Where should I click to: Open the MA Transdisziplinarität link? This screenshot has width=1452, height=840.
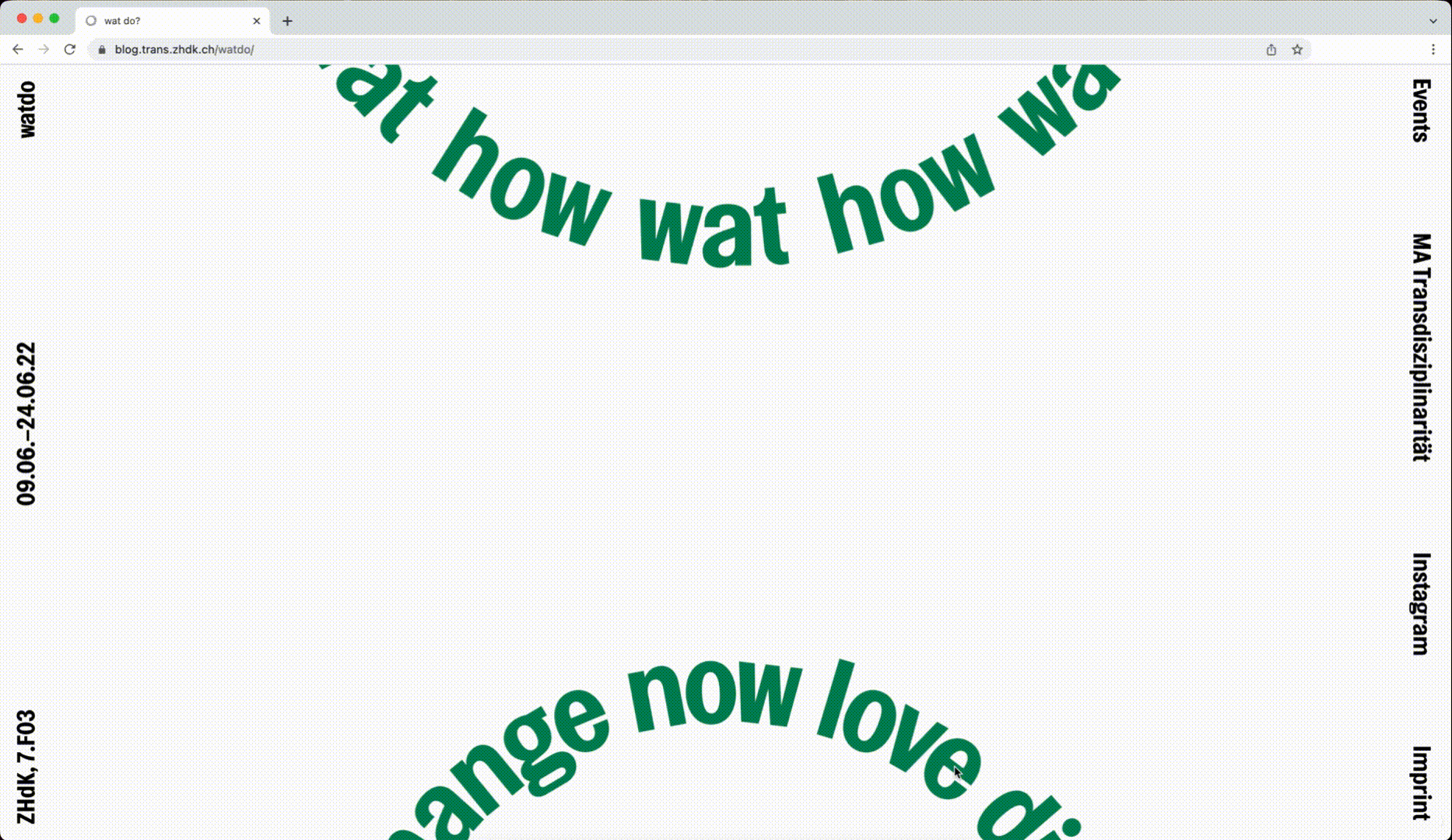pos(1421,347)
